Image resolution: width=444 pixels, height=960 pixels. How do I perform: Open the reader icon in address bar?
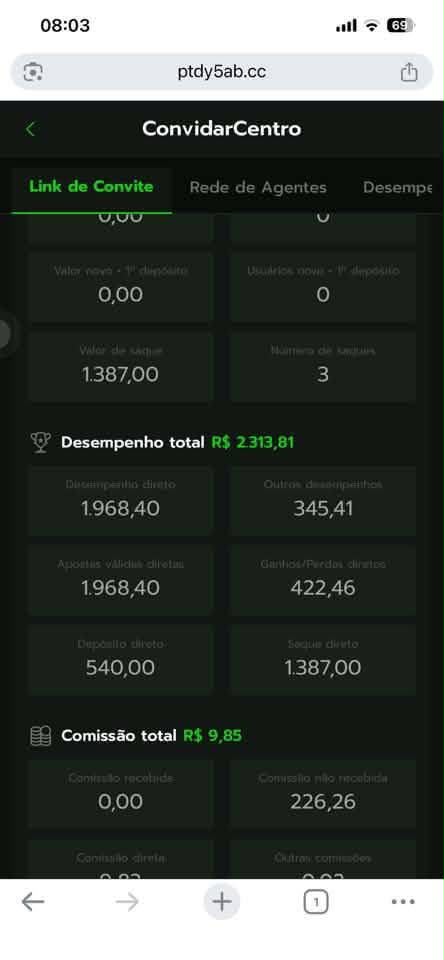(32, 72)
